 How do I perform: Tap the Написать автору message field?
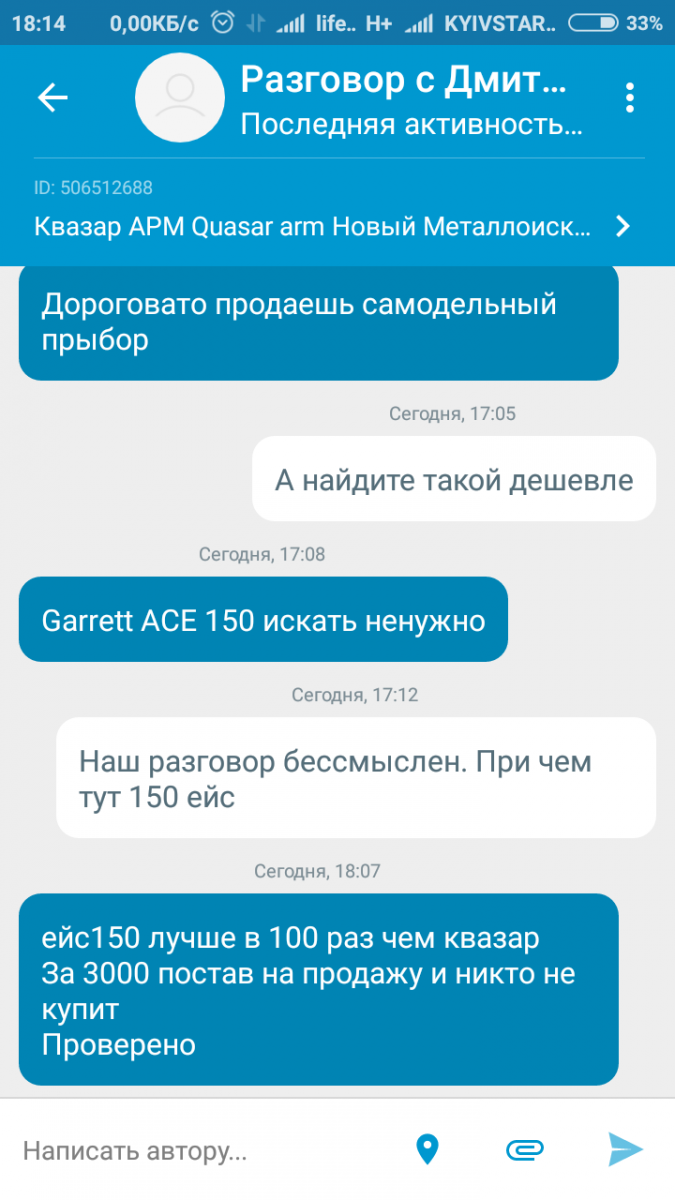click(x=205, y=1150)
